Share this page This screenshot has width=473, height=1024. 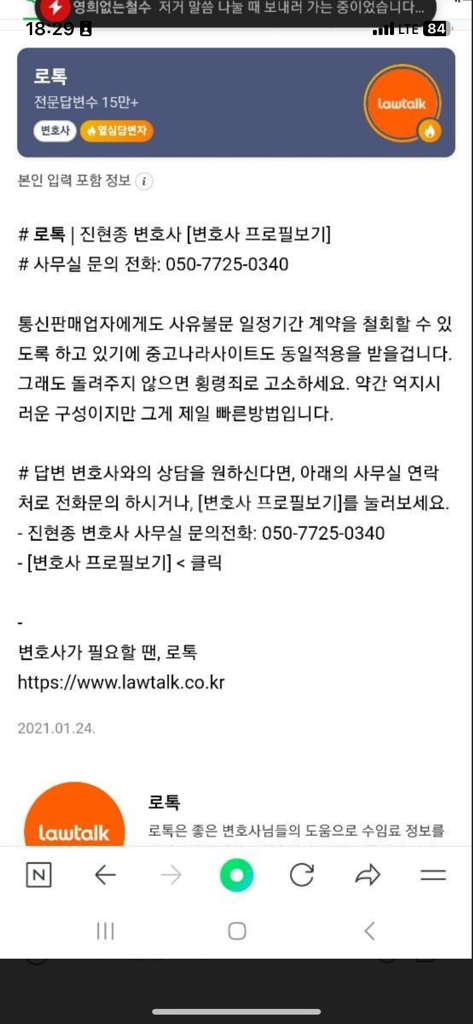click(368, 875)
